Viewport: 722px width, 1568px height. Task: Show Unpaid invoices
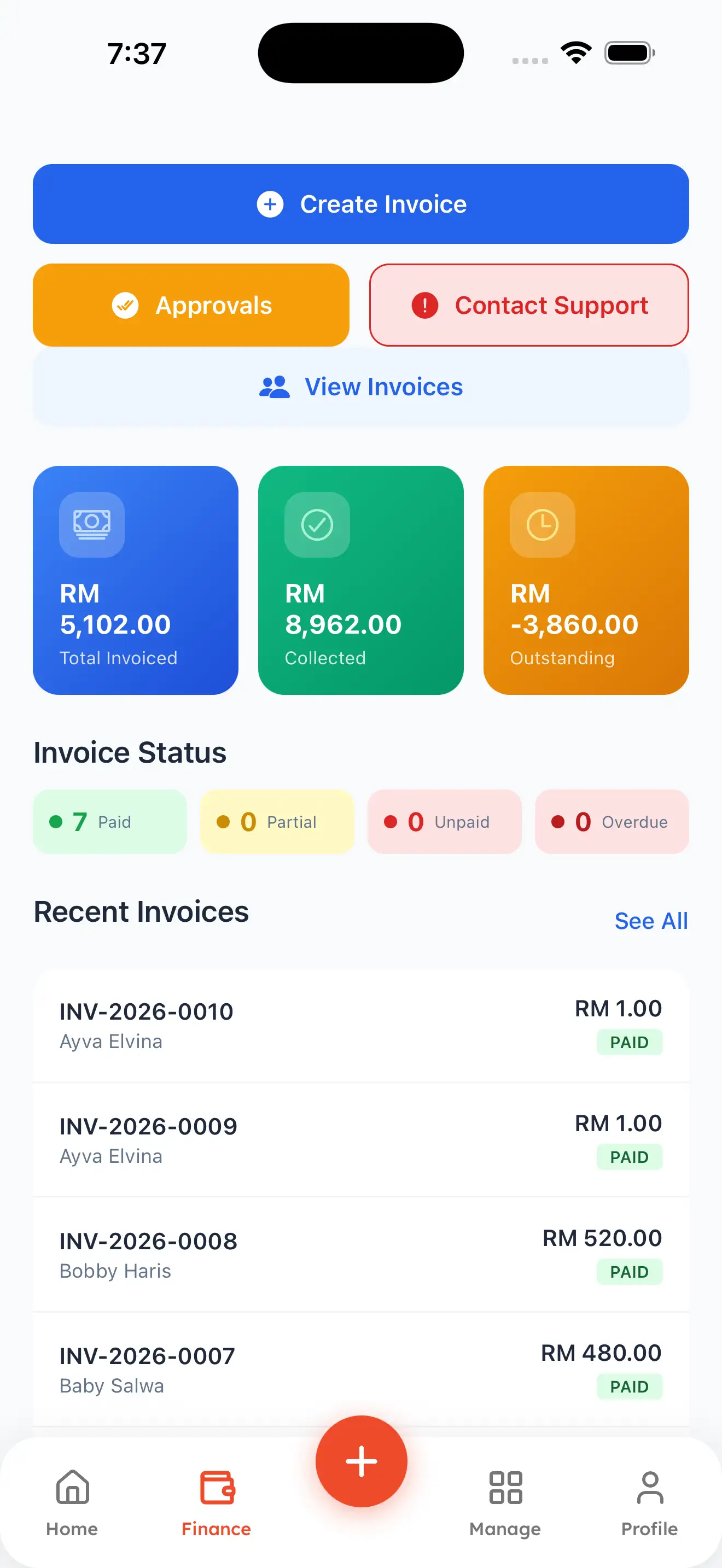444,822
